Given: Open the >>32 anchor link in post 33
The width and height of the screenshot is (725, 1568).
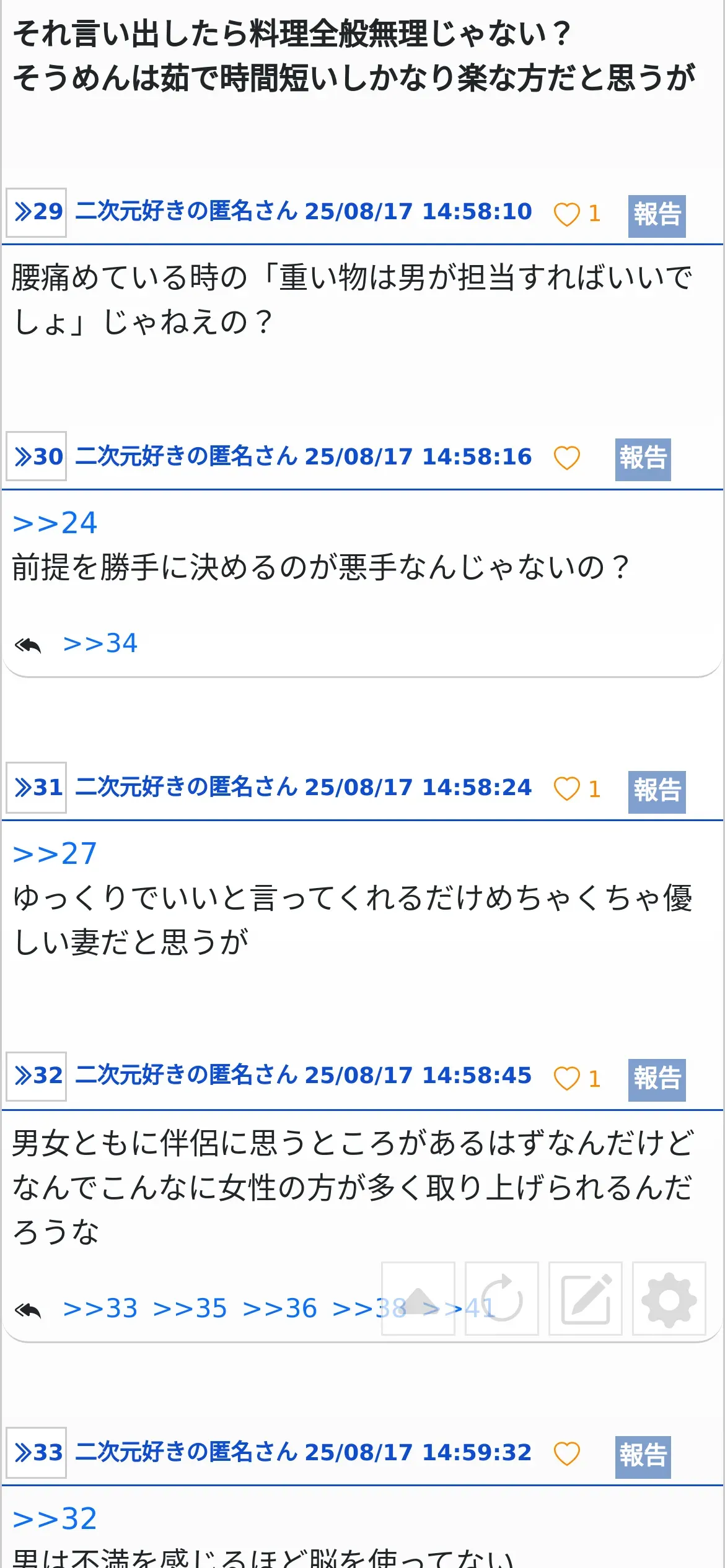Looking at the screenshot, I should (55, 1519).
